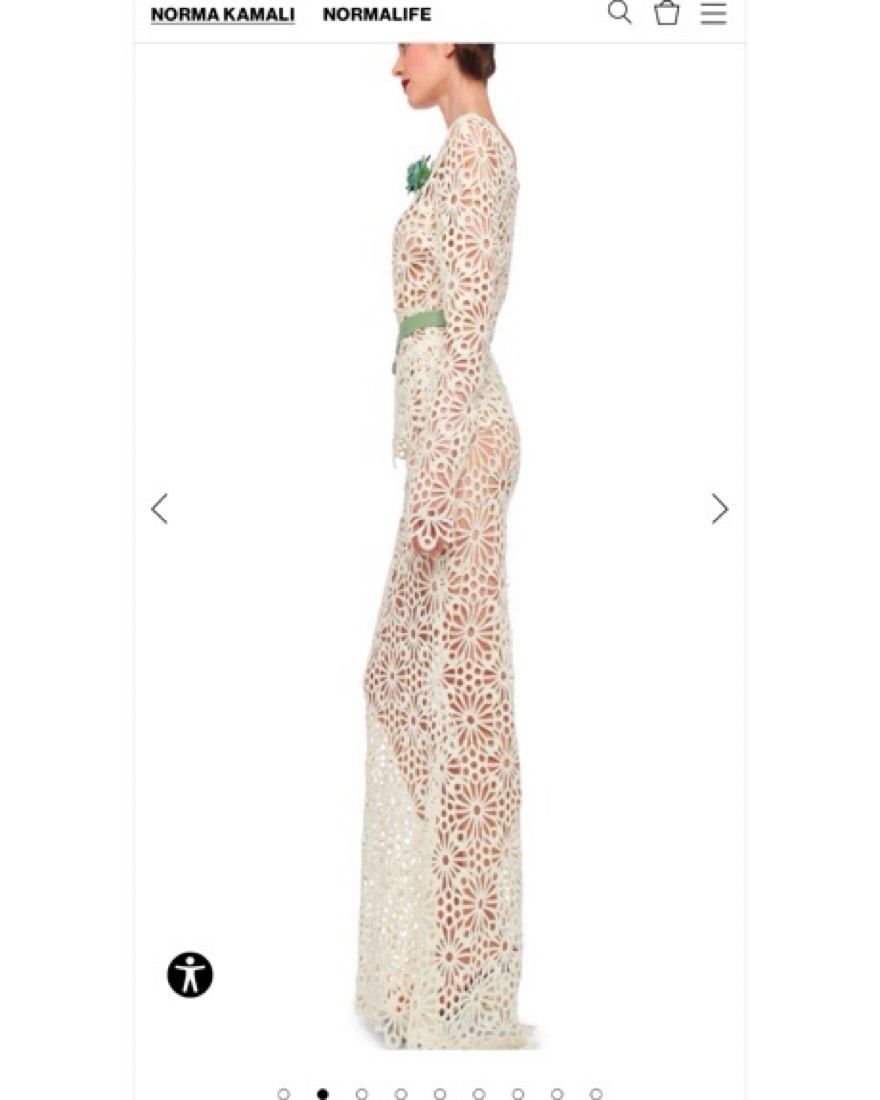This screenshot has height=1100, width=880.
Task: Open the shopping bag
Action: (667, 13)
